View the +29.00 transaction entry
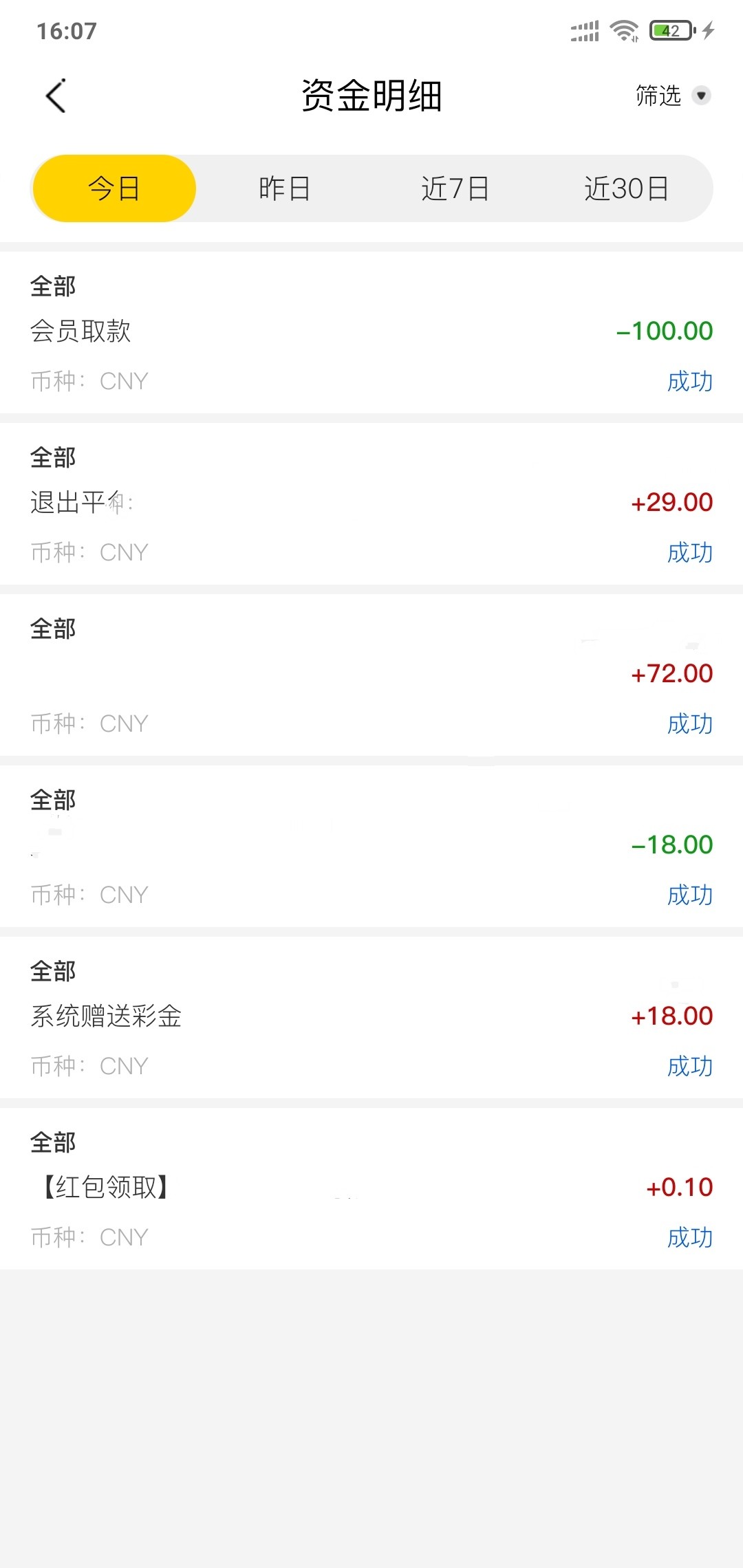Image resolution: width=743 pixels, height=1568 pixels. click(371, 503)
